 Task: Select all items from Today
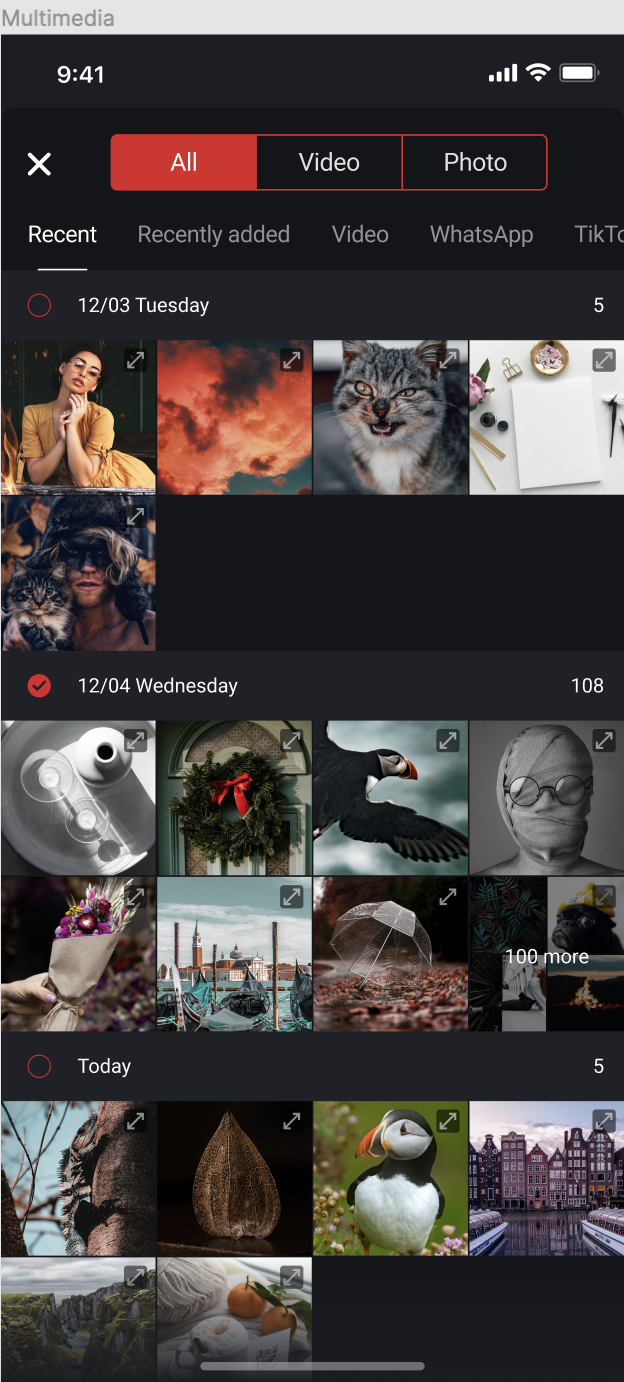[x=39, y=1066]
